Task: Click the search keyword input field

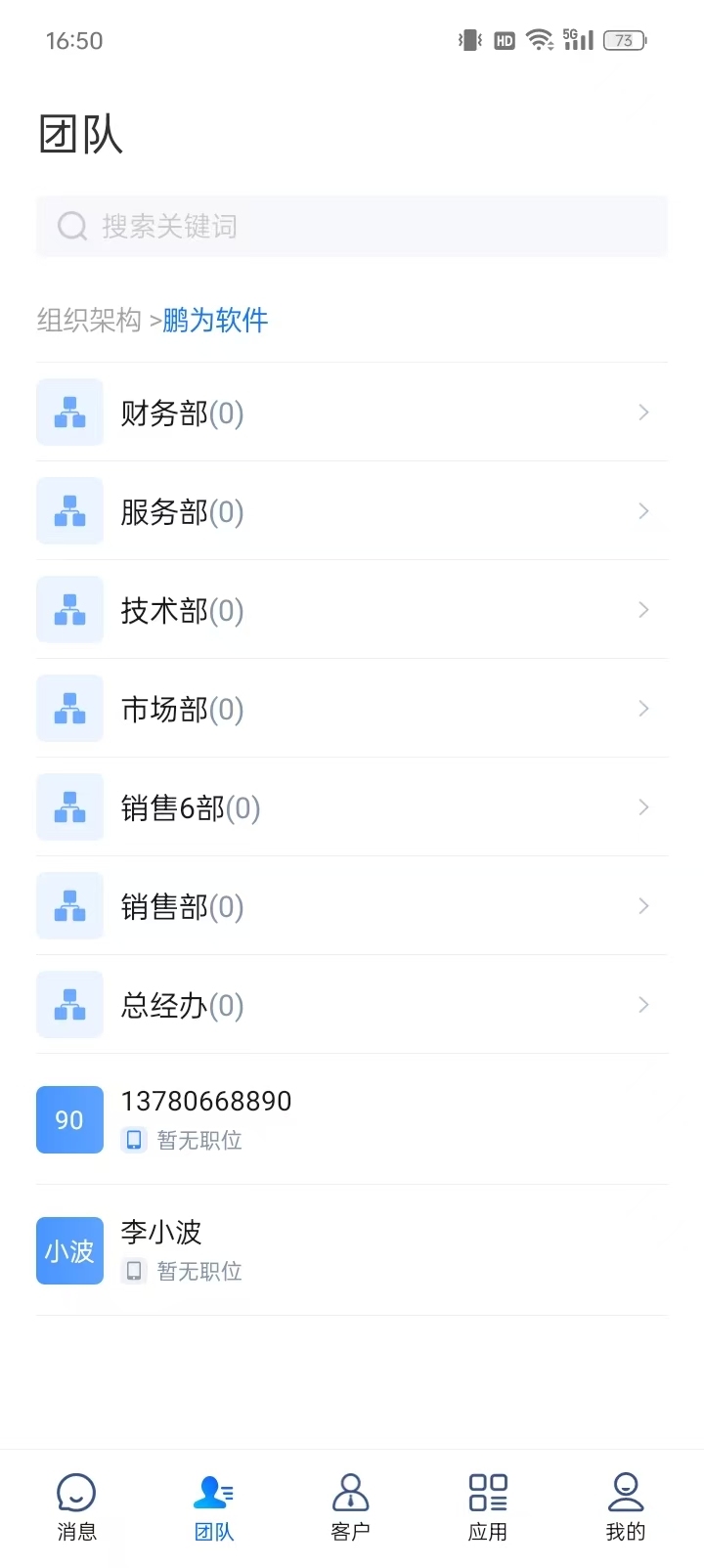Action: [x=352, y=226]
